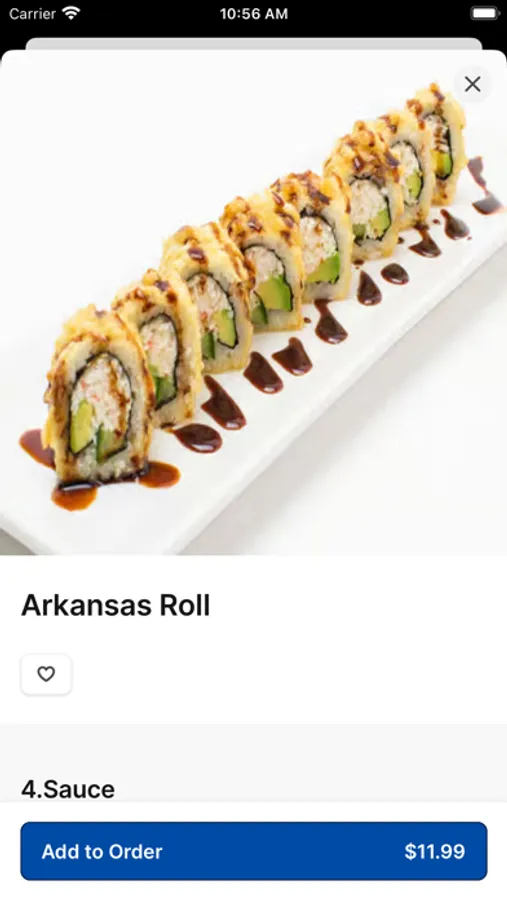Favorite the Arkansas Roll with the heart
This screenshot has height=900, width=507.
(47, 674)
